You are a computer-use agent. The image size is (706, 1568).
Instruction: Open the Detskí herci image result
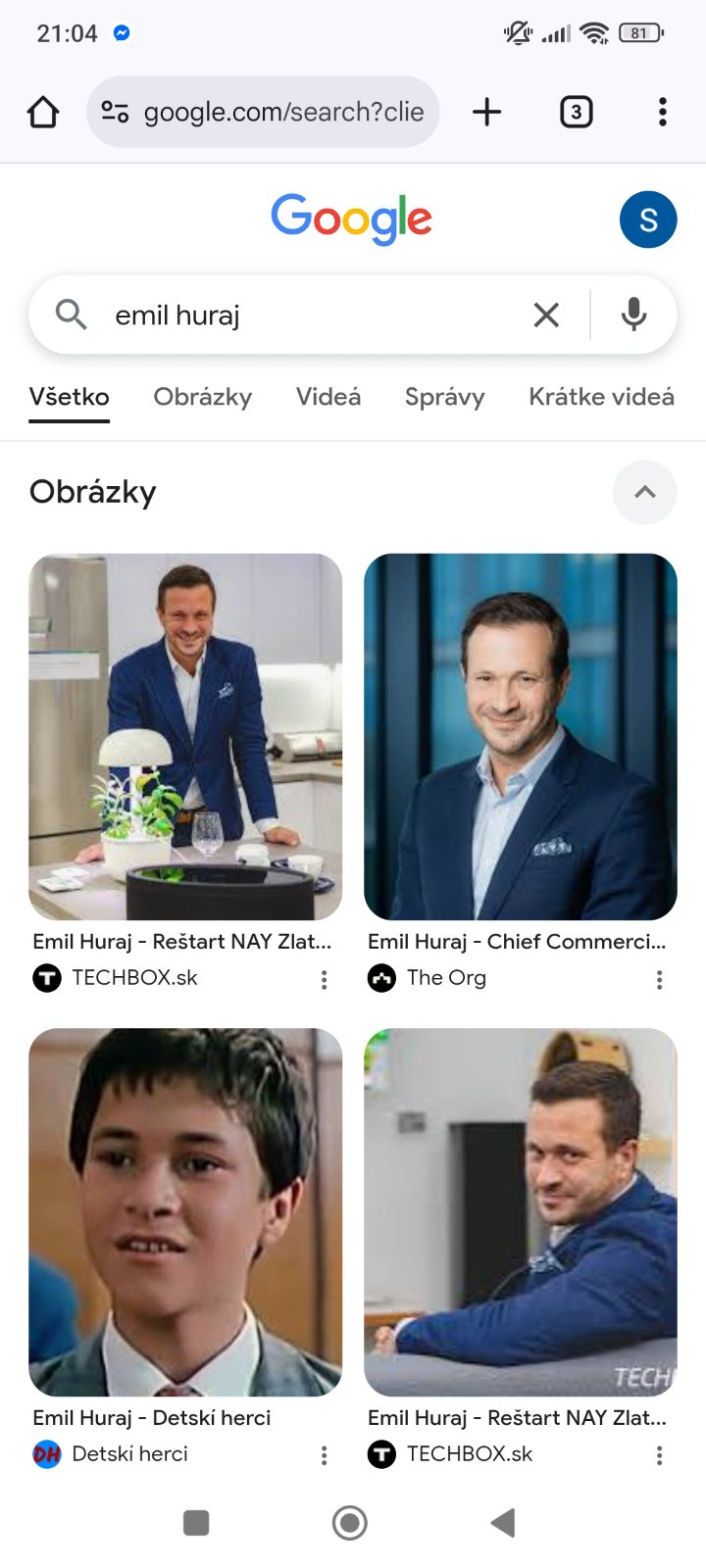click(185, 1211)
